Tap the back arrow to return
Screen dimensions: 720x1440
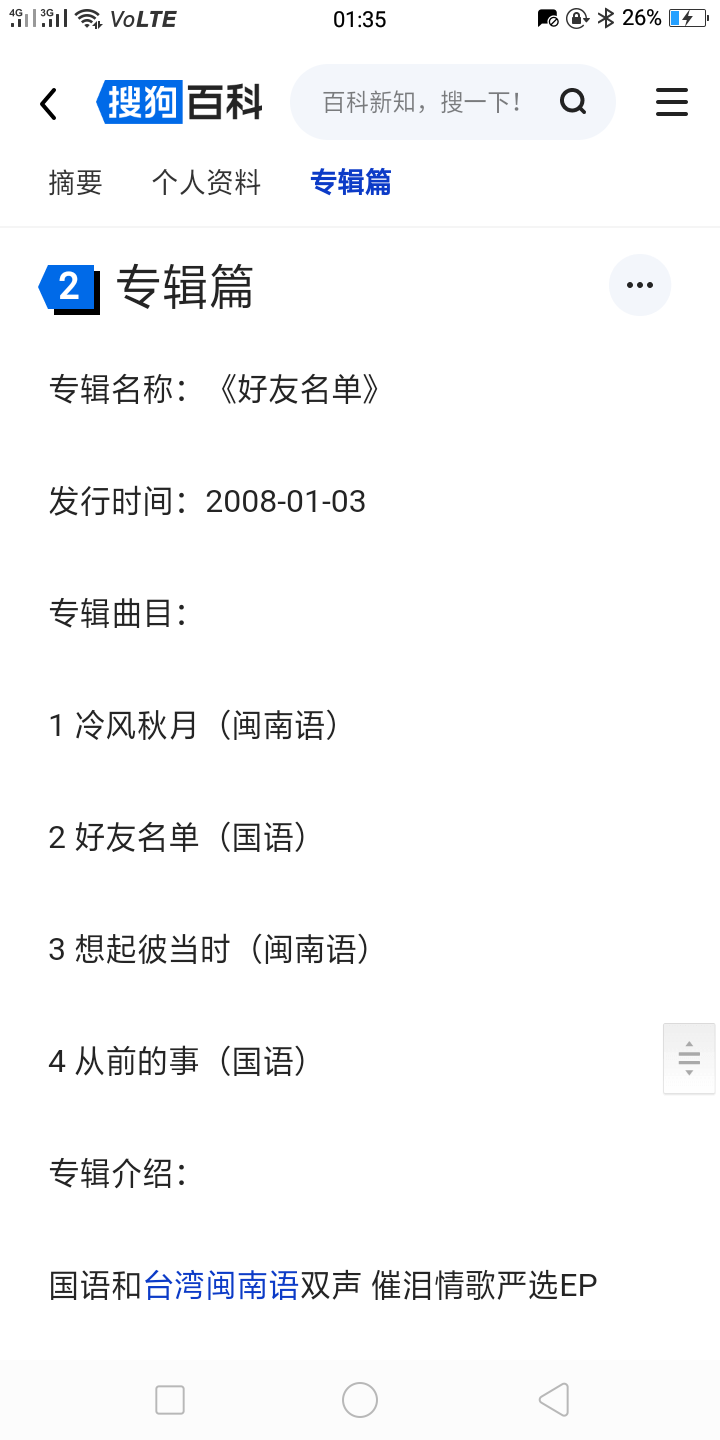48,102
